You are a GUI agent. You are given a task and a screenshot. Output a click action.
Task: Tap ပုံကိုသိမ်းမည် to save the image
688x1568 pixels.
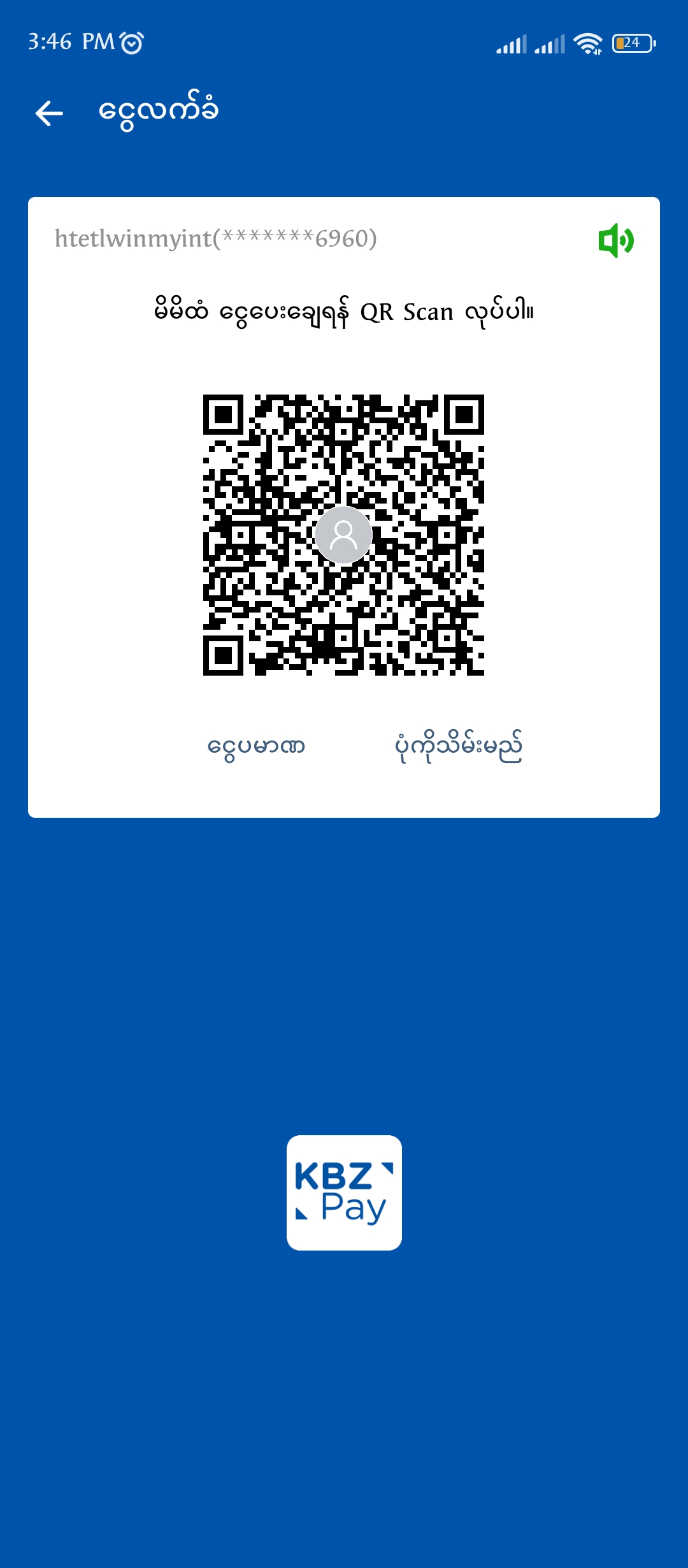[458, 746]
